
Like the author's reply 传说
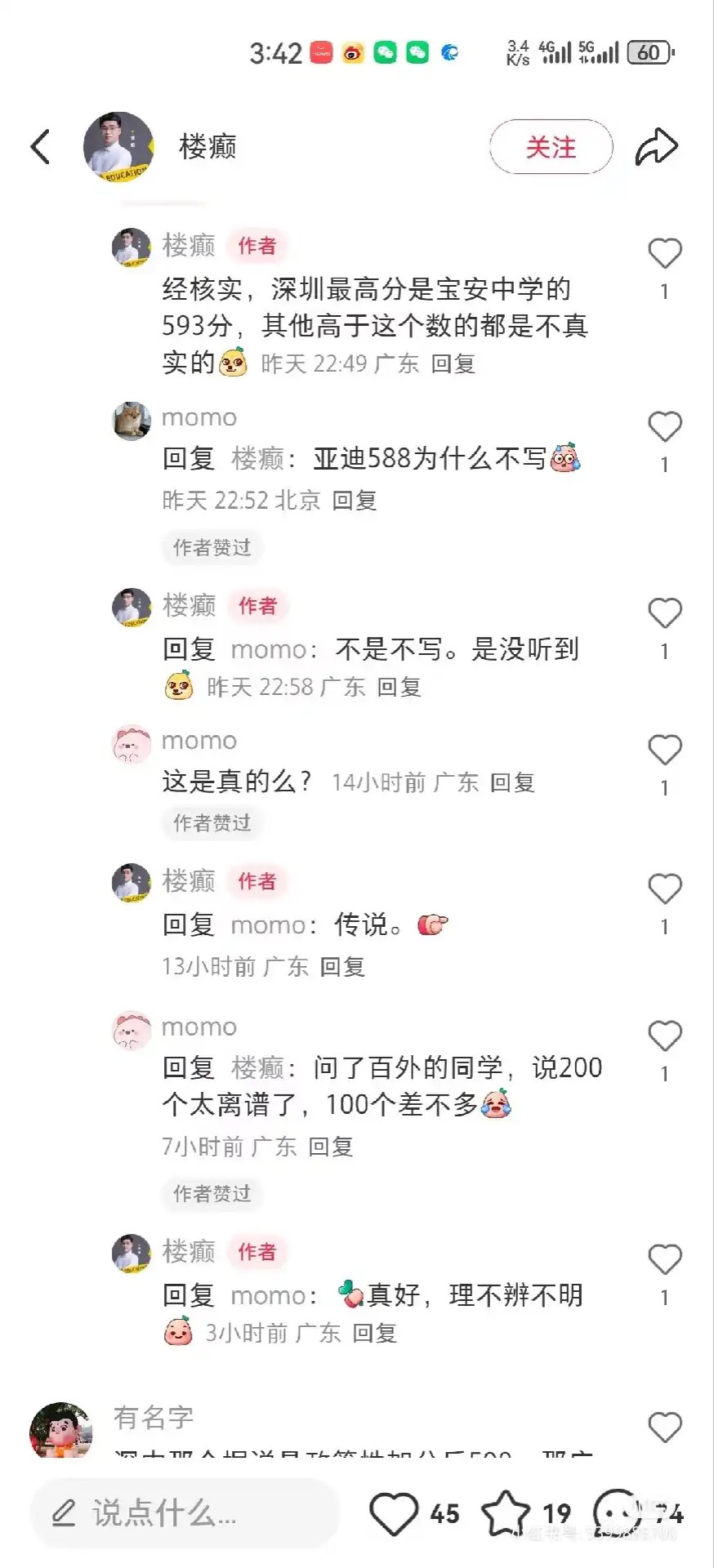(x=665, y=889)
